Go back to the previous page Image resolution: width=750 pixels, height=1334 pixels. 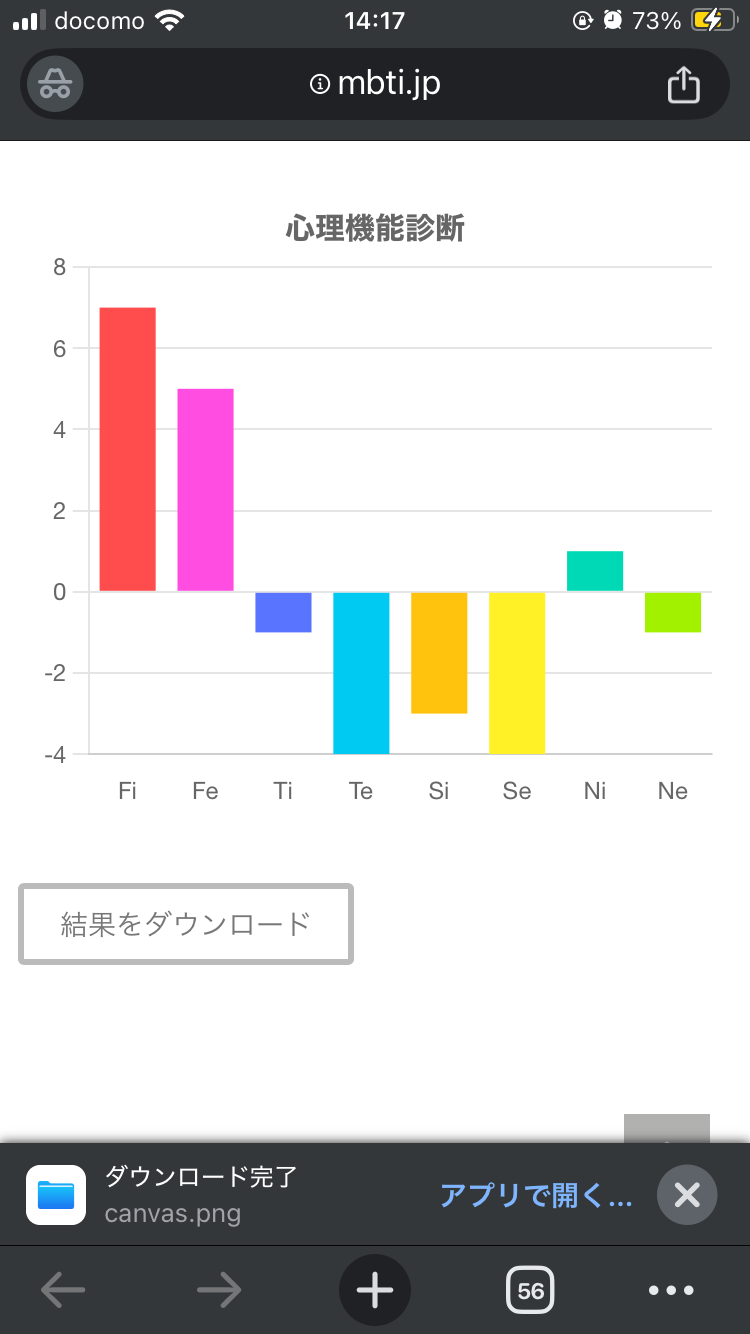point(63,1291)
